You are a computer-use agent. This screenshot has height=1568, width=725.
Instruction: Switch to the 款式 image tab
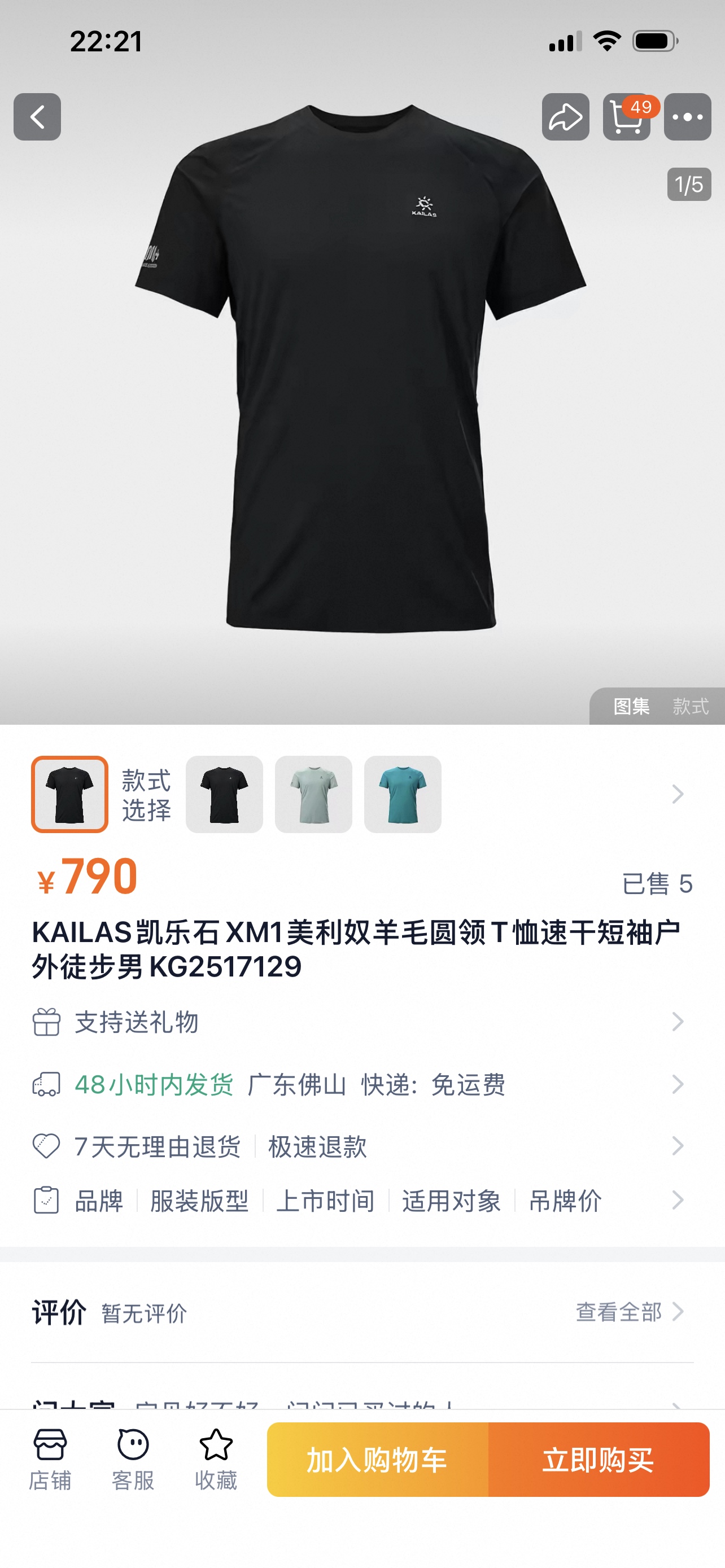point(691,706)
